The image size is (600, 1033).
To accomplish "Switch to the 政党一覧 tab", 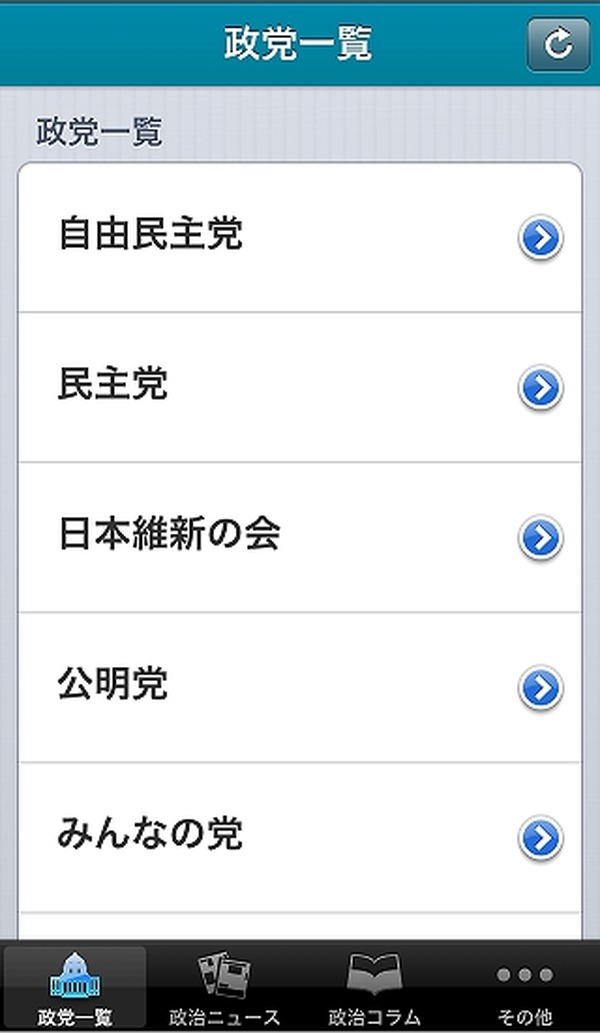I will click(x=75, y=988).
